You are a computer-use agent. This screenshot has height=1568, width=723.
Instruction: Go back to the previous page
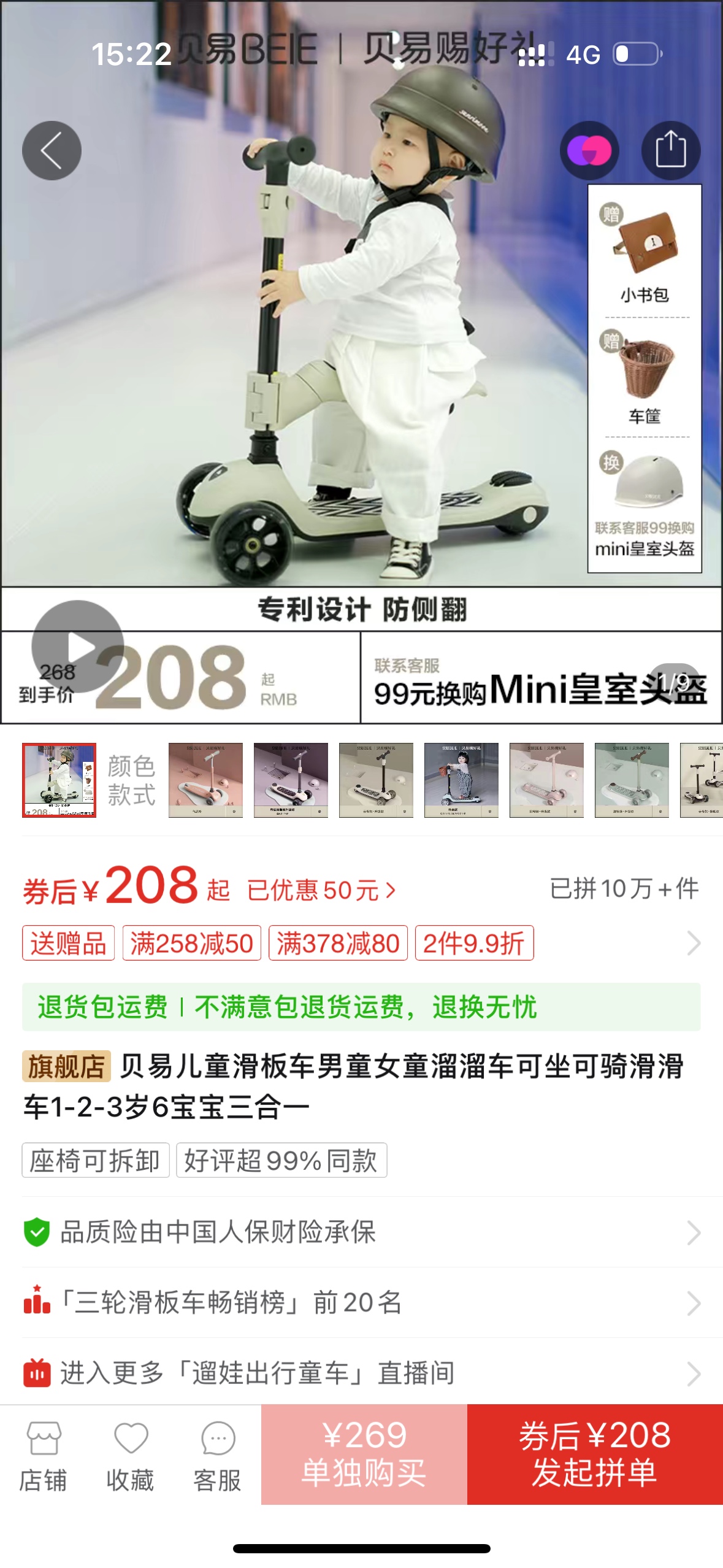pos(52,150)
